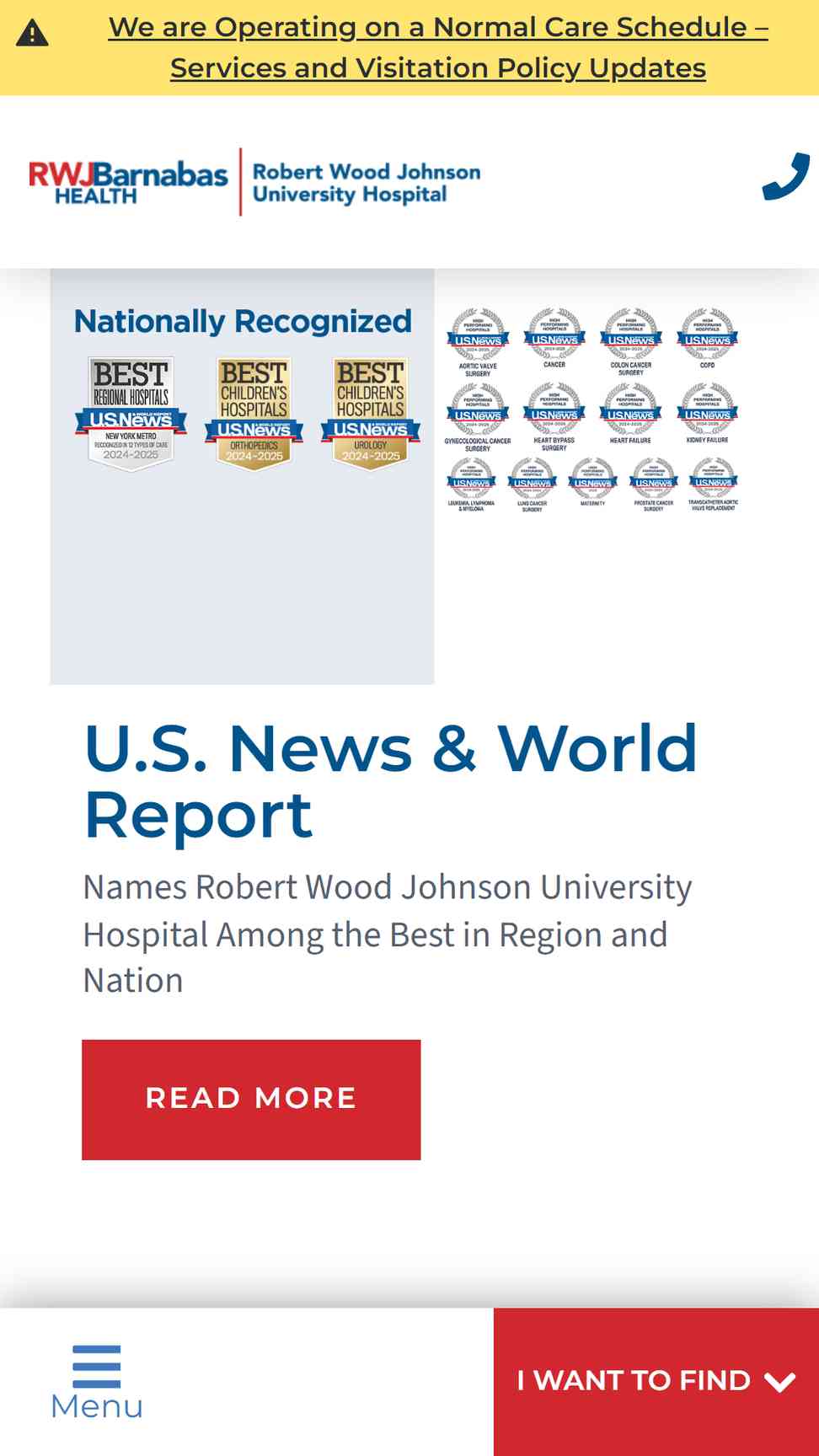The width and height of the screenshot is (819, 1456).
Task: Tap the phone call icon
Action: (785, 177)
